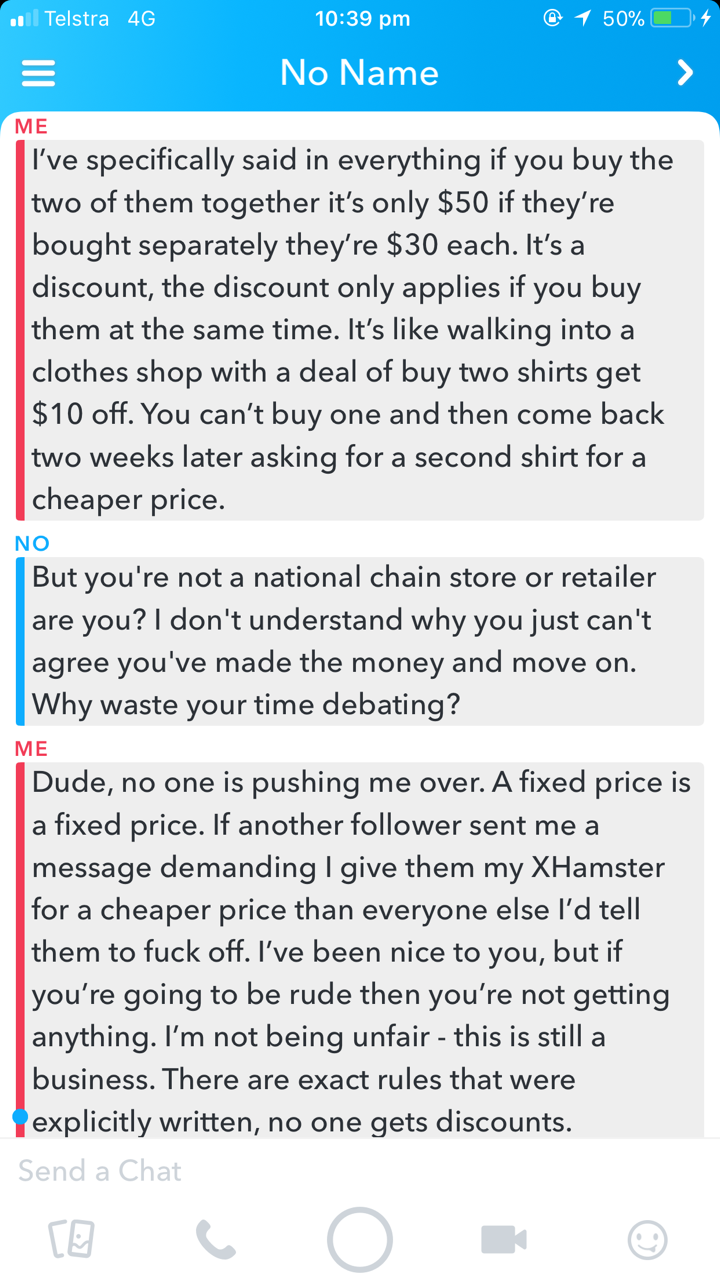Open the emoji sticker picker
This screenshot has height=1280, width=720.
click(x=647, y=1240)
